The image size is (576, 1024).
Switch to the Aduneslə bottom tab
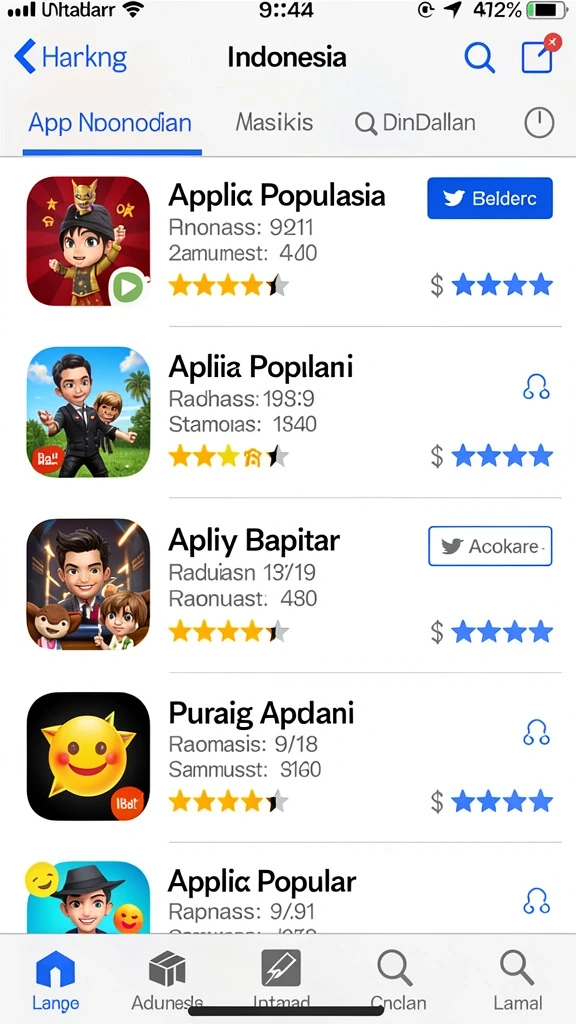coord(167,979)
